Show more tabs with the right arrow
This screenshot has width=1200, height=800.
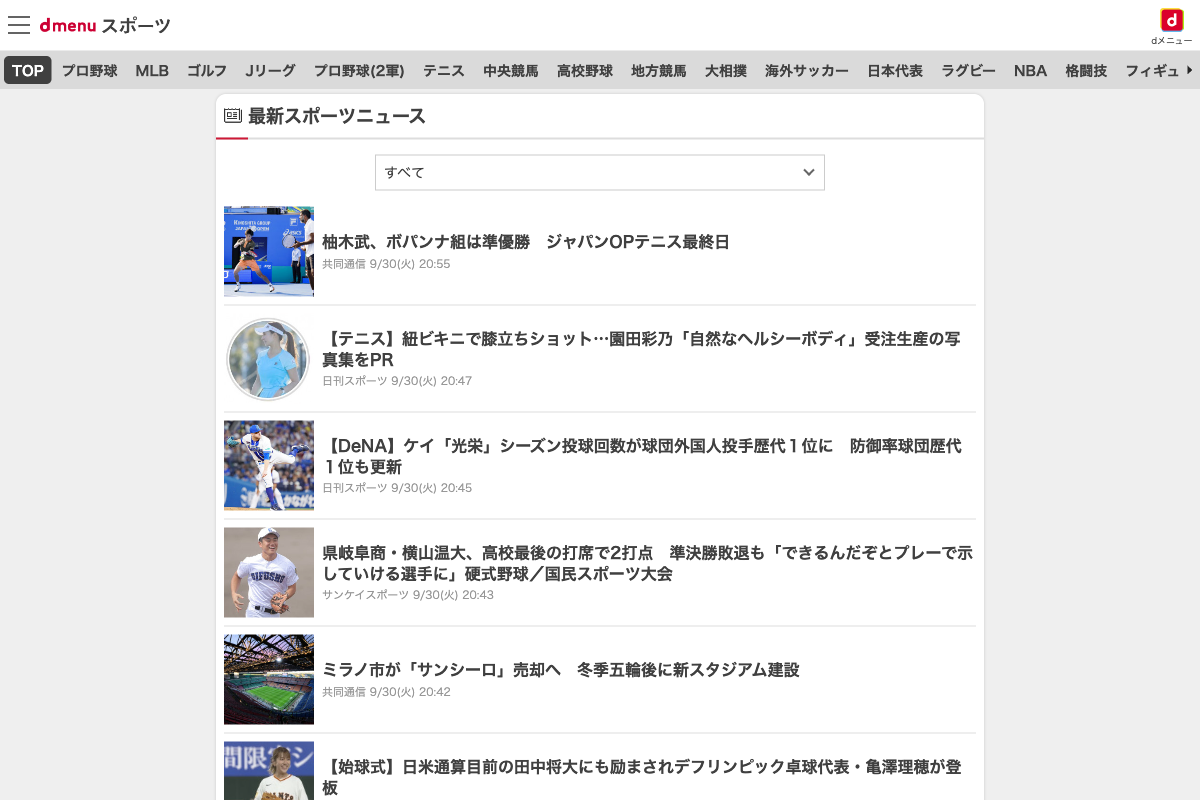click(x=1189, y=70)
